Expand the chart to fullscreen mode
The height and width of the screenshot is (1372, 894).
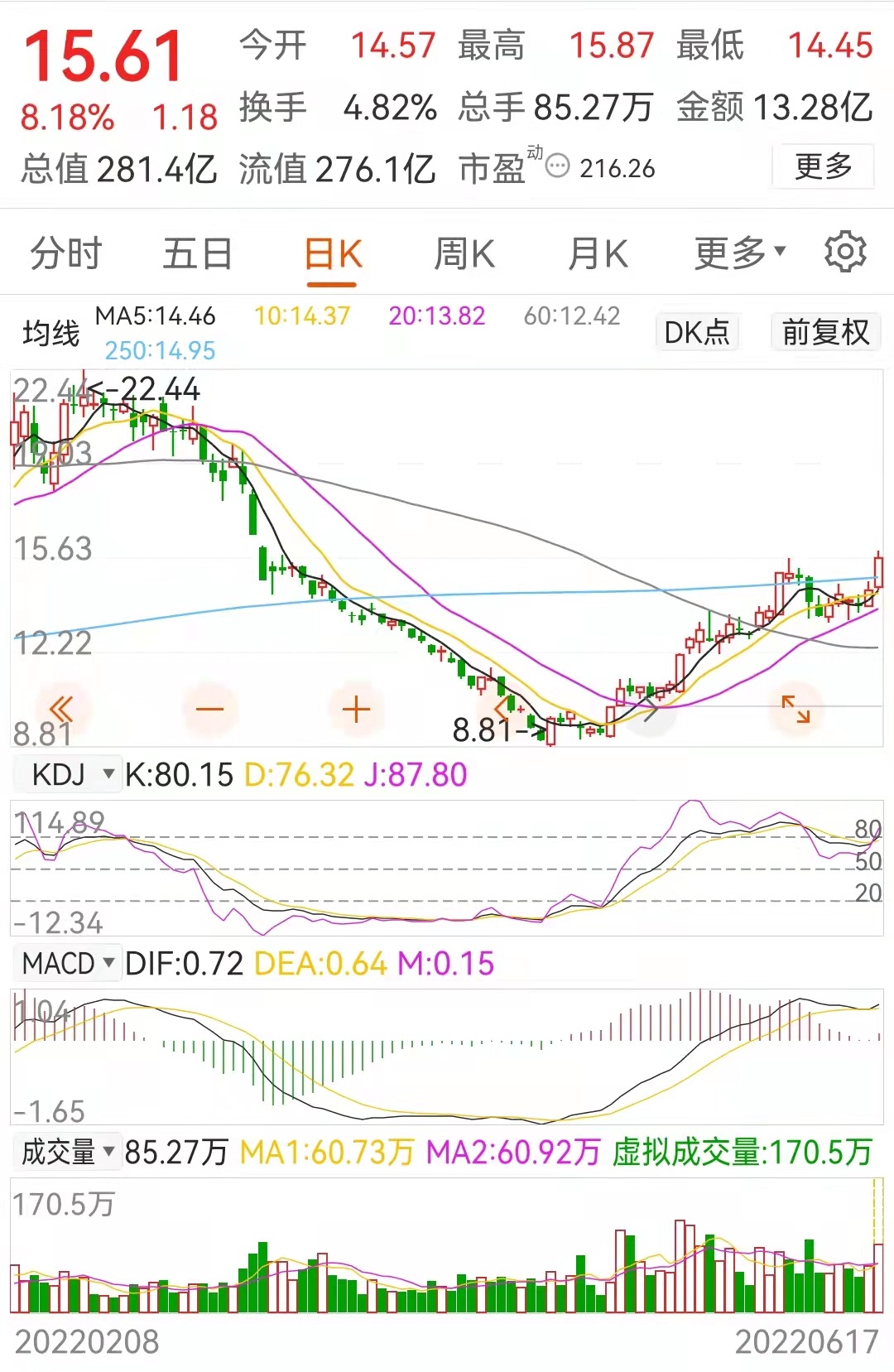pos(795,710)
